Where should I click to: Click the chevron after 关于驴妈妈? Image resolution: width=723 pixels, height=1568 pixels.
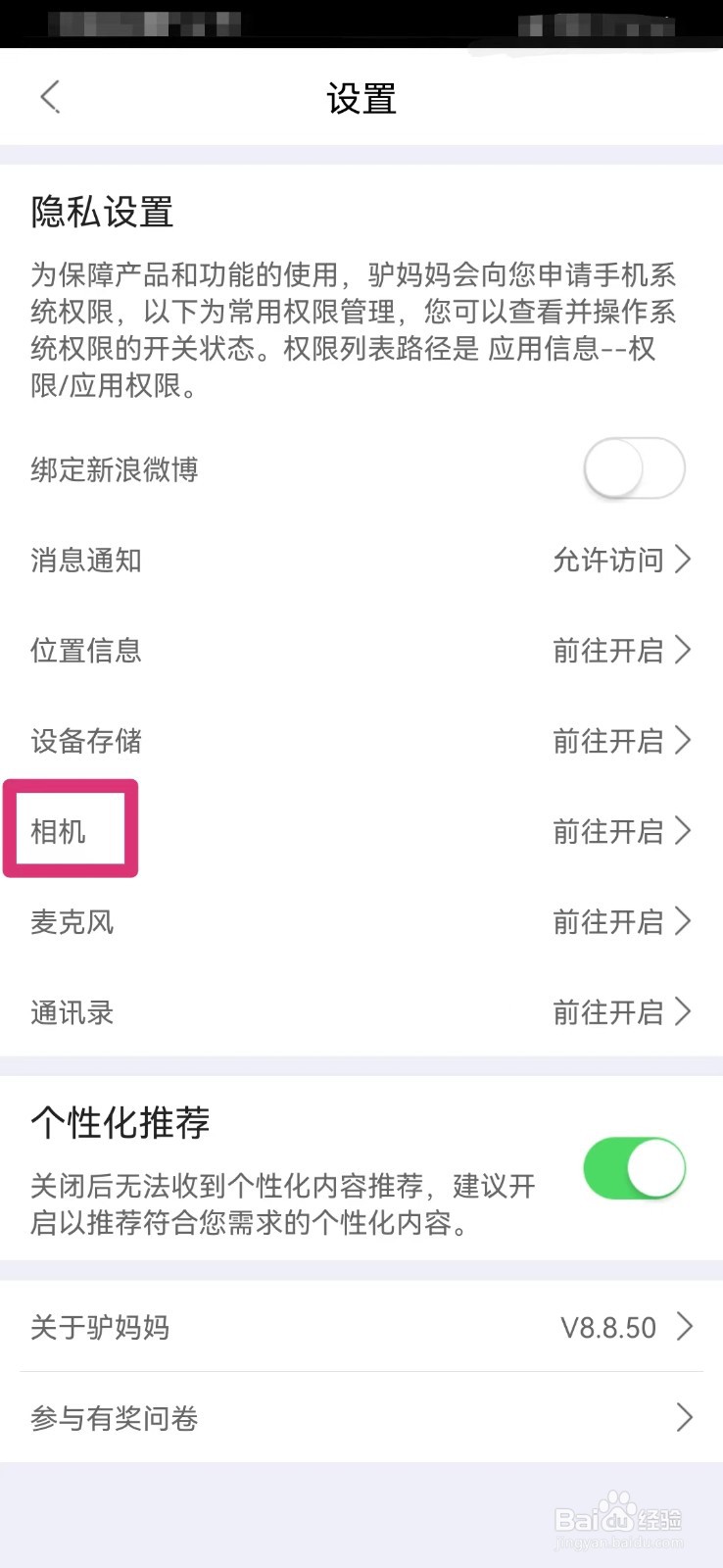(685, 1327)
